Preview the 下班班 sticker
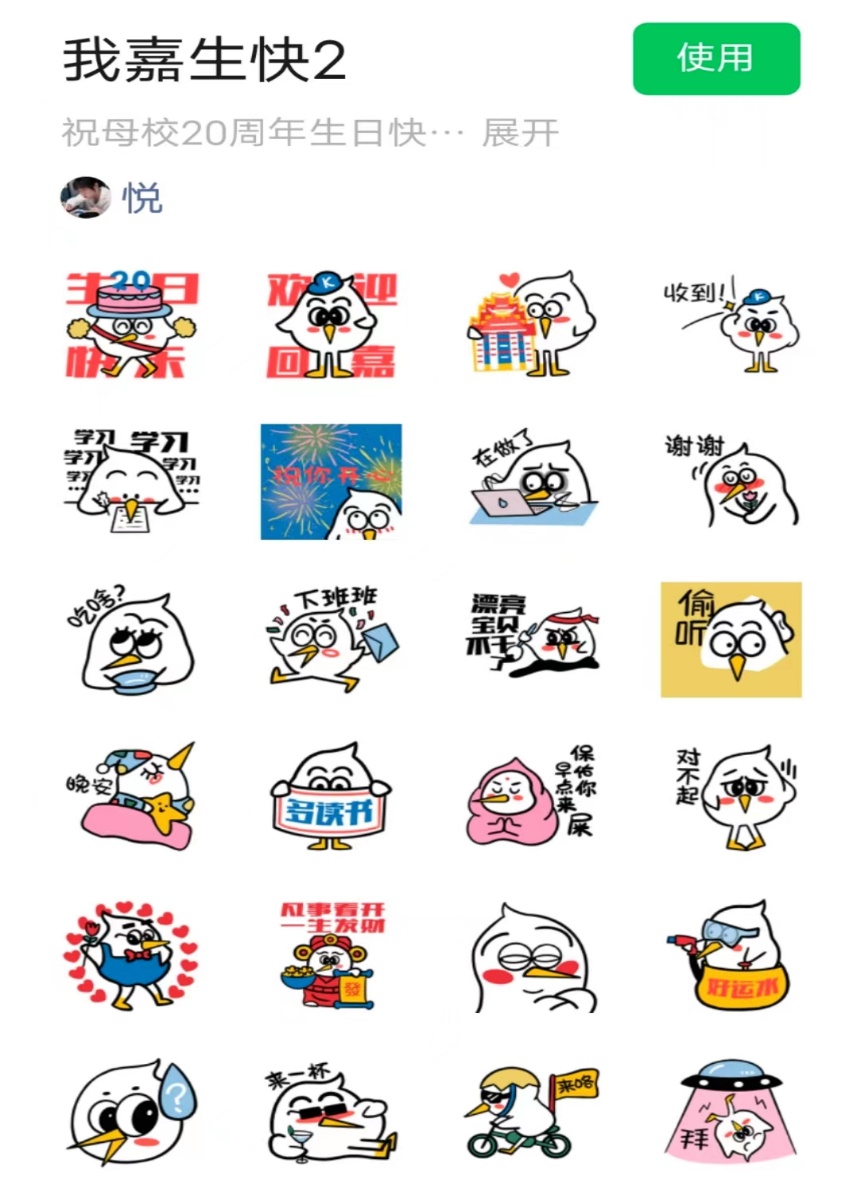This screenshot has width=861, height=1195. pyautogui.click(x=331, y=640)
